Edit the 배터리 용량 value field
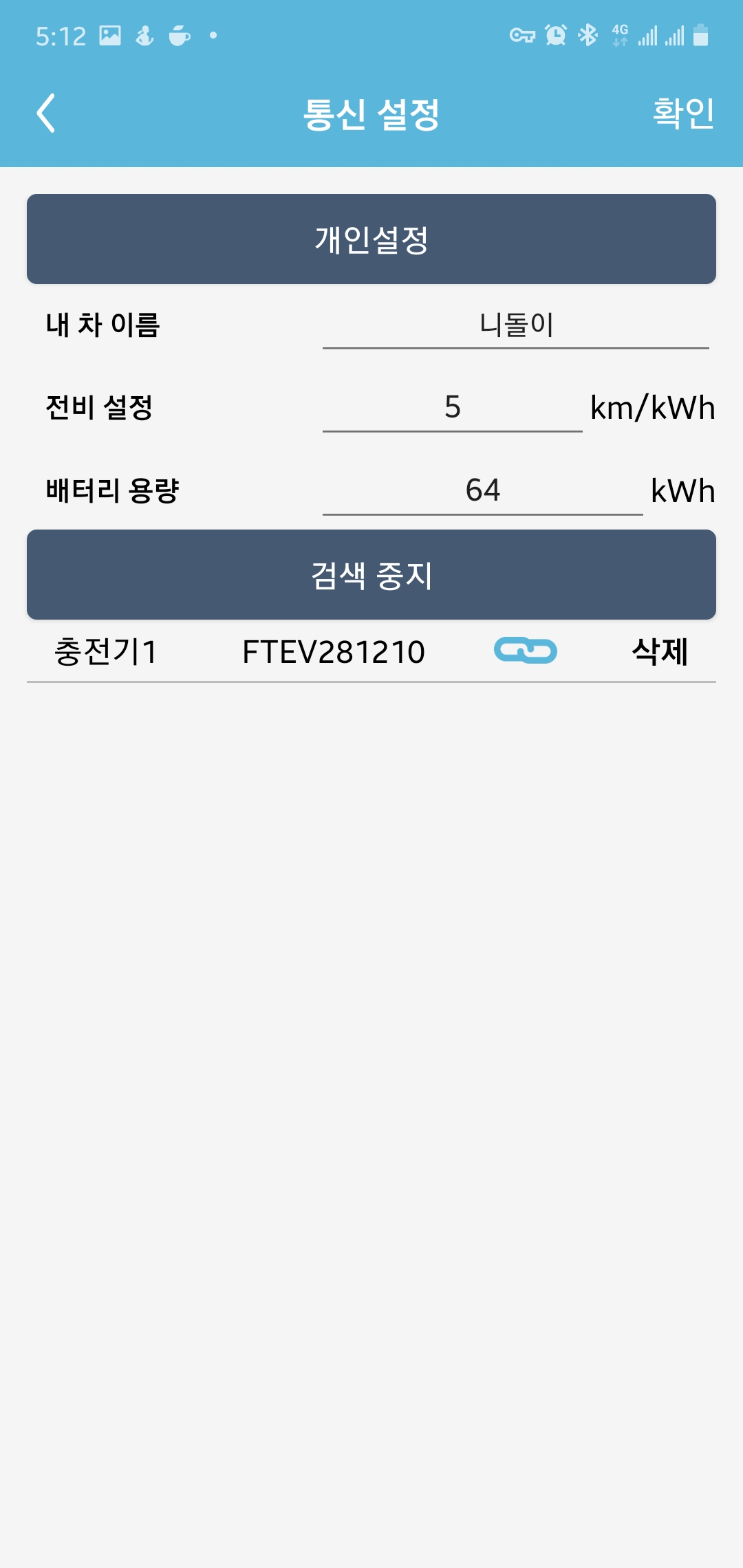 tap(483, 490)
